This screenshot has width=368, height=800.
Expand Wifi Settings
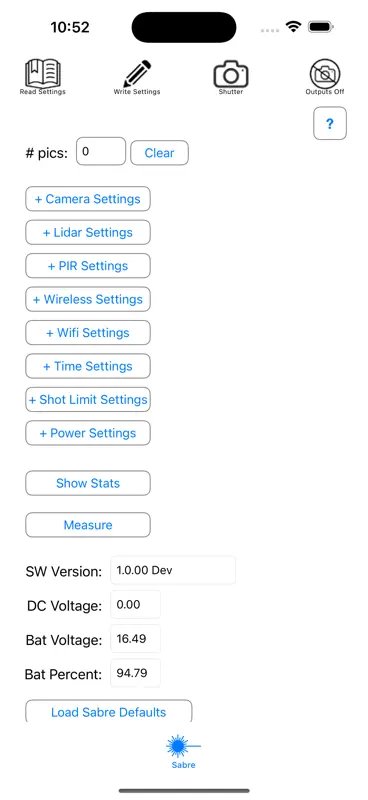[x=88, y=333]
